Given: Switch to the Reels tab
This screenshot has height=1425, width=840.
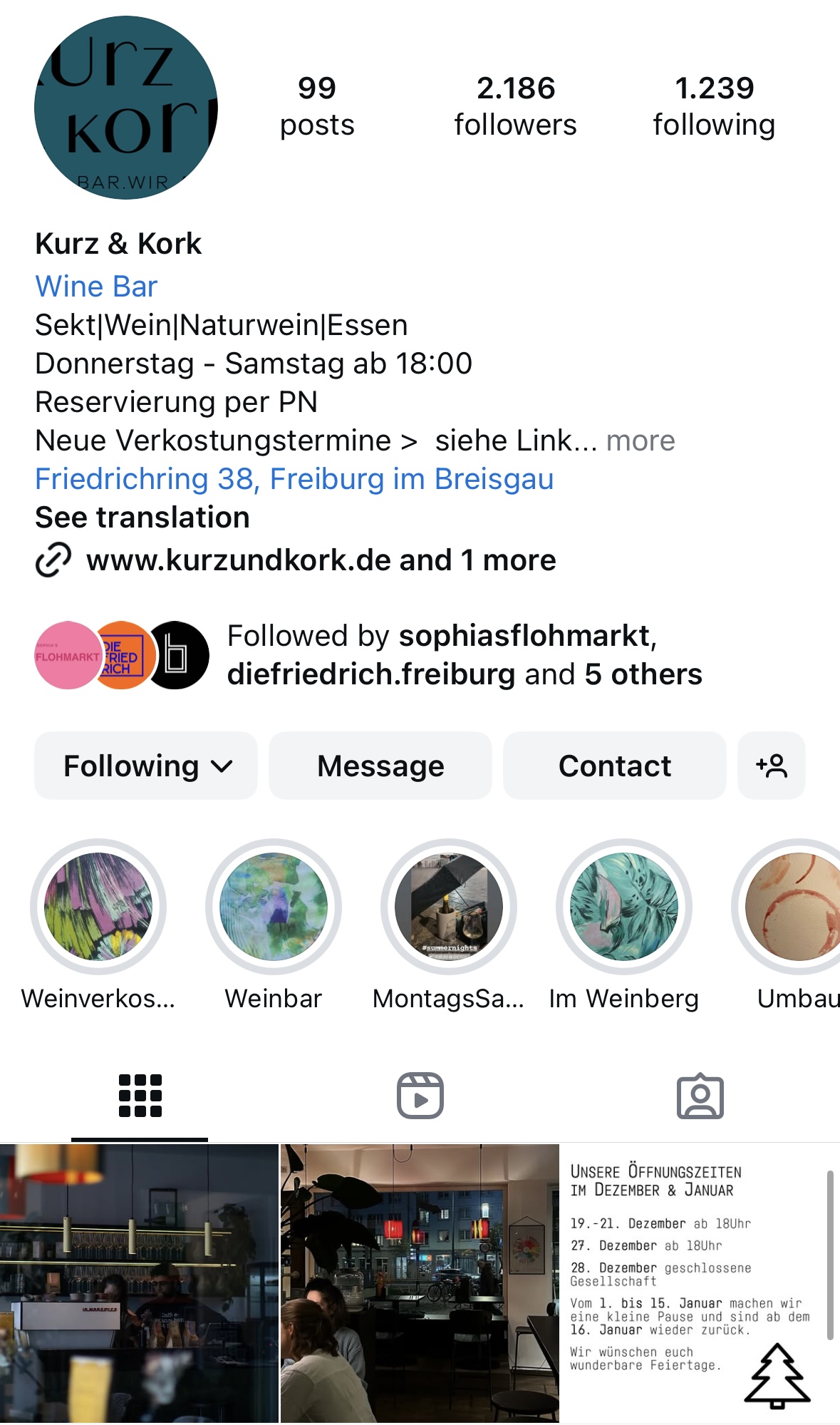Looking at the screenshot, I should coord(420,1096).
